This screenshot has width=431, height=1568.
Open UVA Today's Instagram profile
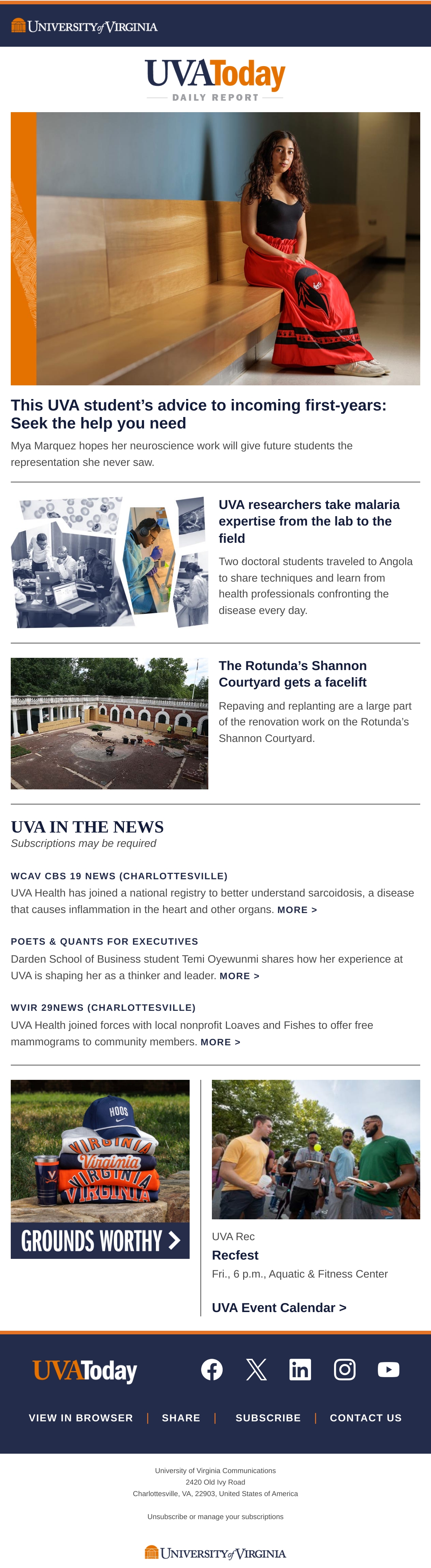click(345, 1370)
